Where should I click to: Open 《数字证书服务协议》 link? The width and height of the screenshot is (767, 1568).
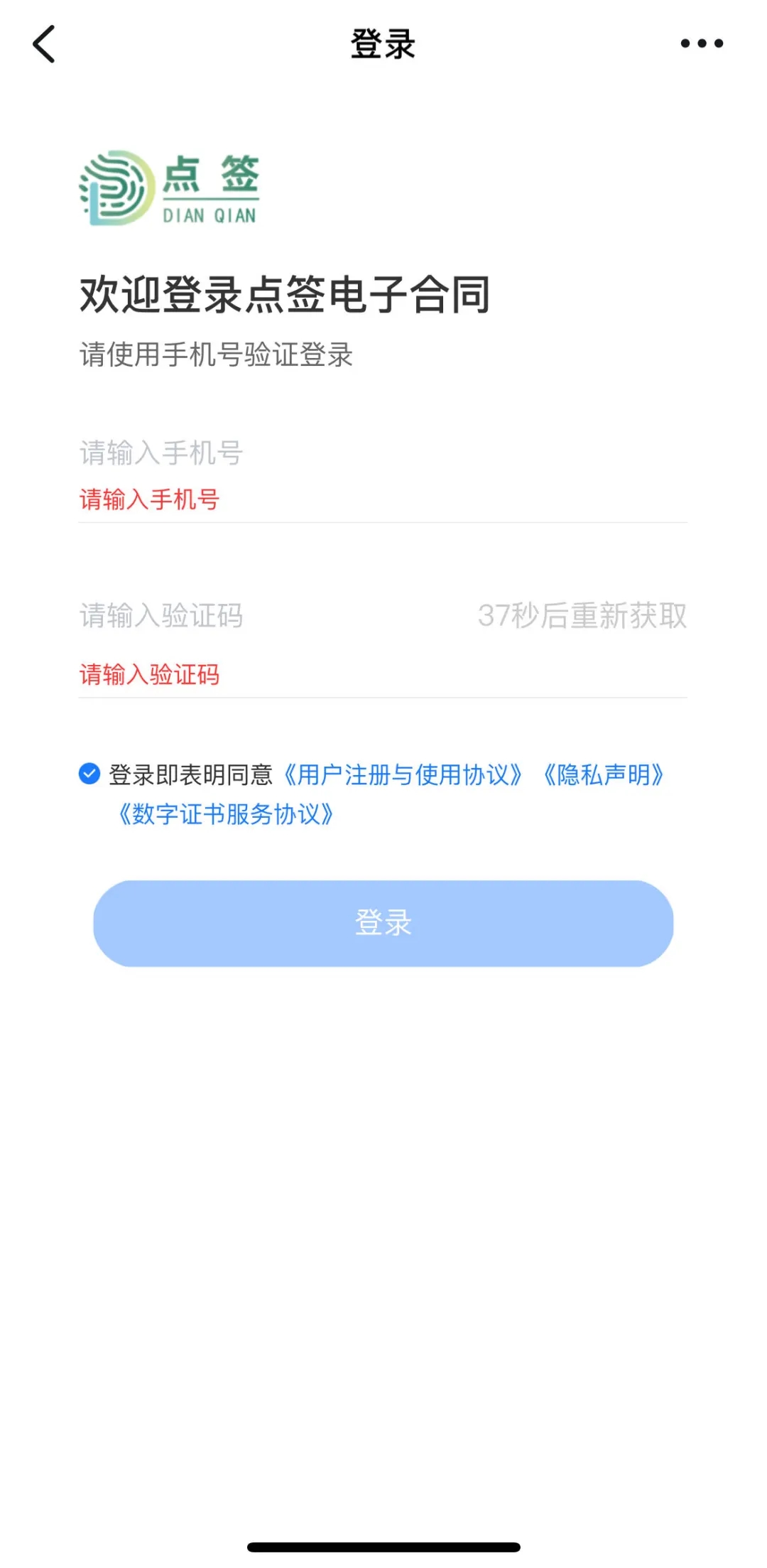point(226,814)
